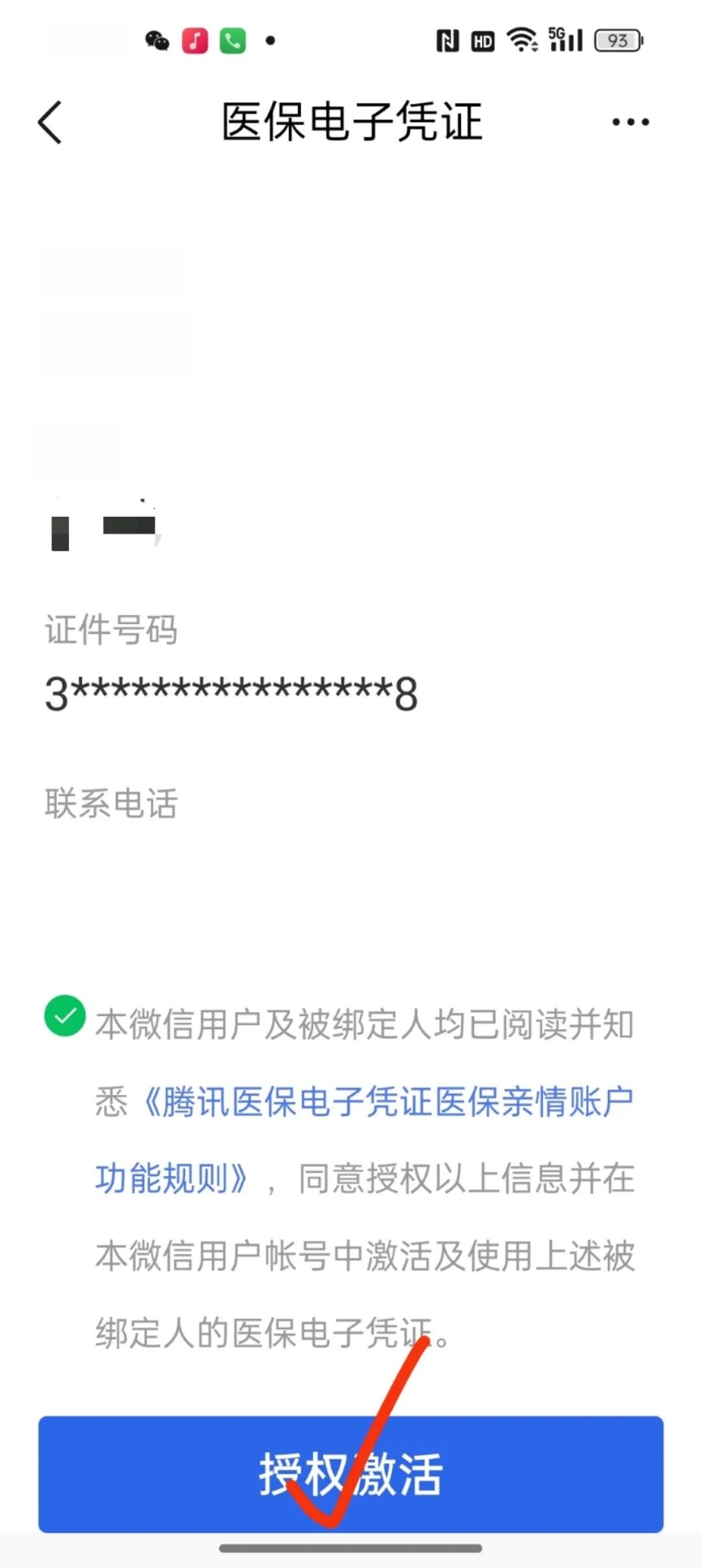Open the three-dot overflow menu
The image size is (702, 1568).
point(630,122)
